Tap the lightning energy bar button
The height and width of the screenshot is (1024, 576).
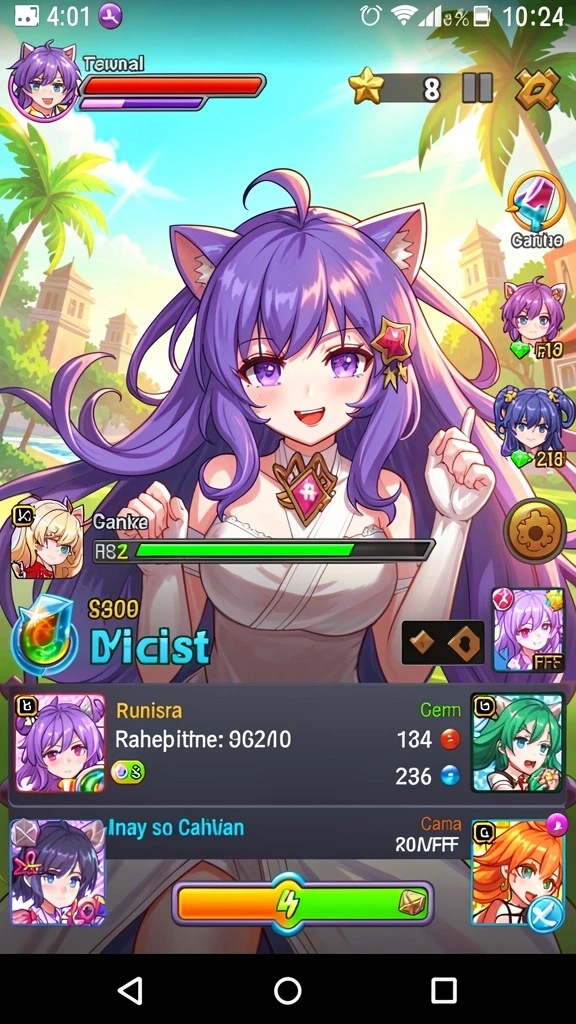[x=302, y=903]
